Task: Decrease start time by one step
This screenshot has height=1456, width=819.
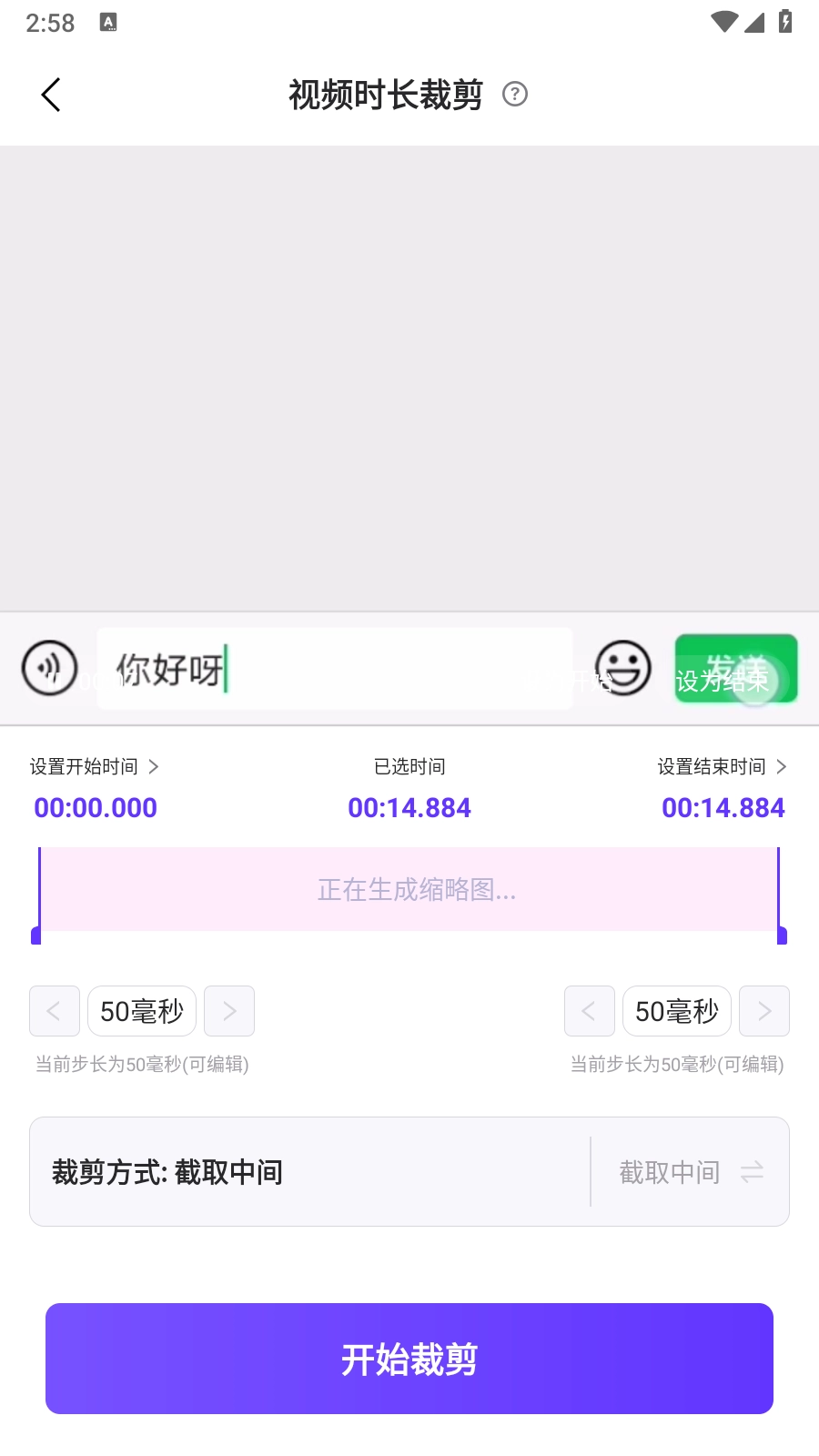Action: coord(55,1011)
